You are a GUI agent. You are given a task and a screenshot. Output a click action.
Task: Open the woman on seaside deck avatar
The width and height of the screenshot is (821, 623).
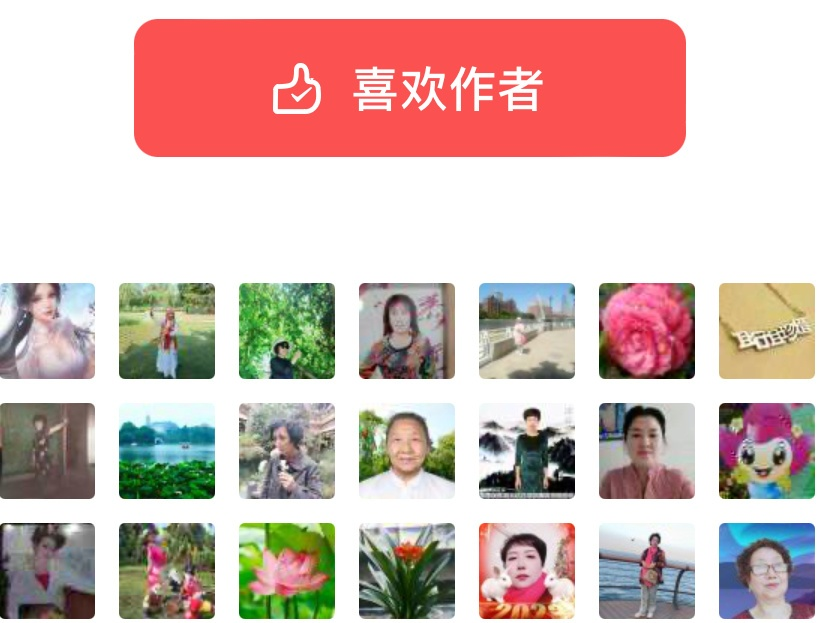point(646,571)
